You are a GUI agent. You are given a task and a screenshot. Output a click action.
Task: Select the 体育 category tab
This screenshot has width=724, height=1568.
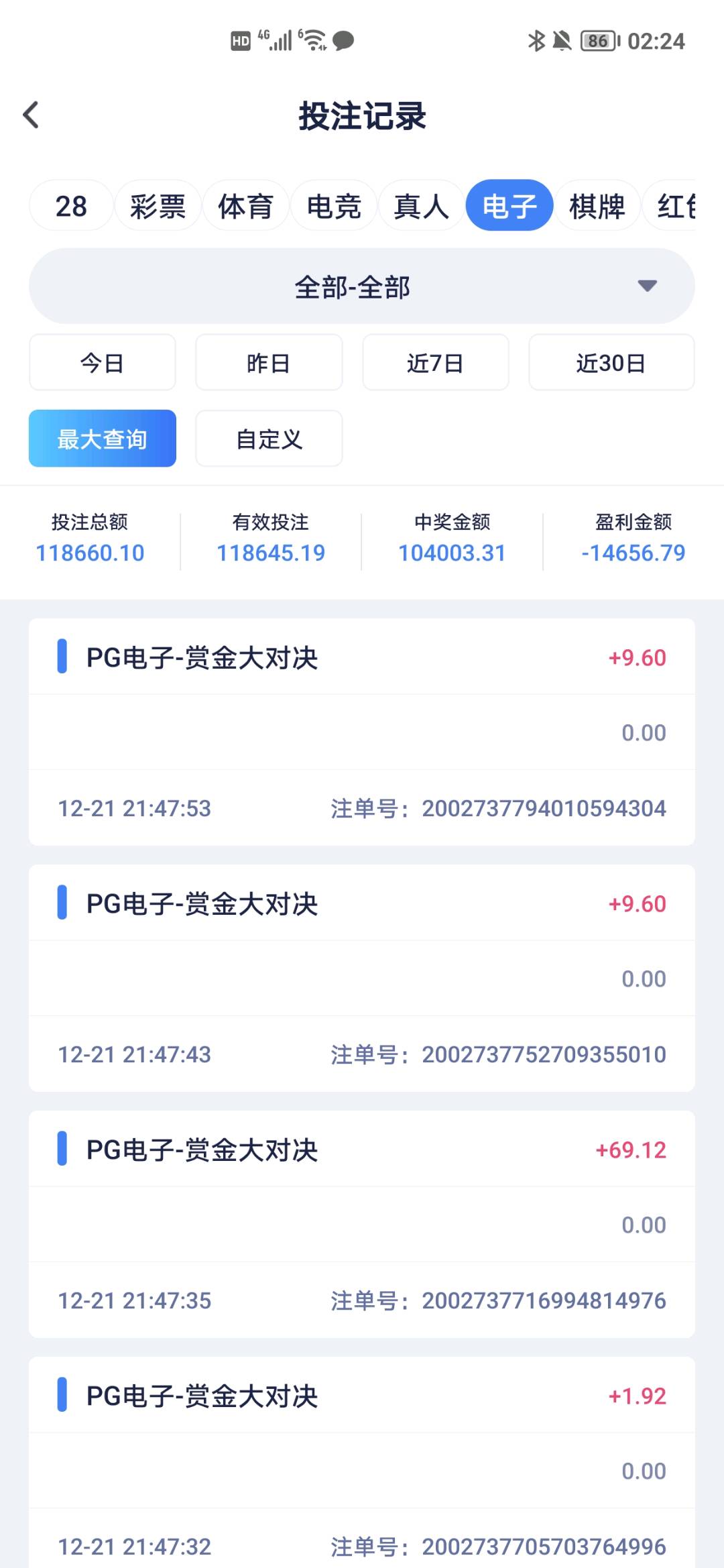coord(246,206)
